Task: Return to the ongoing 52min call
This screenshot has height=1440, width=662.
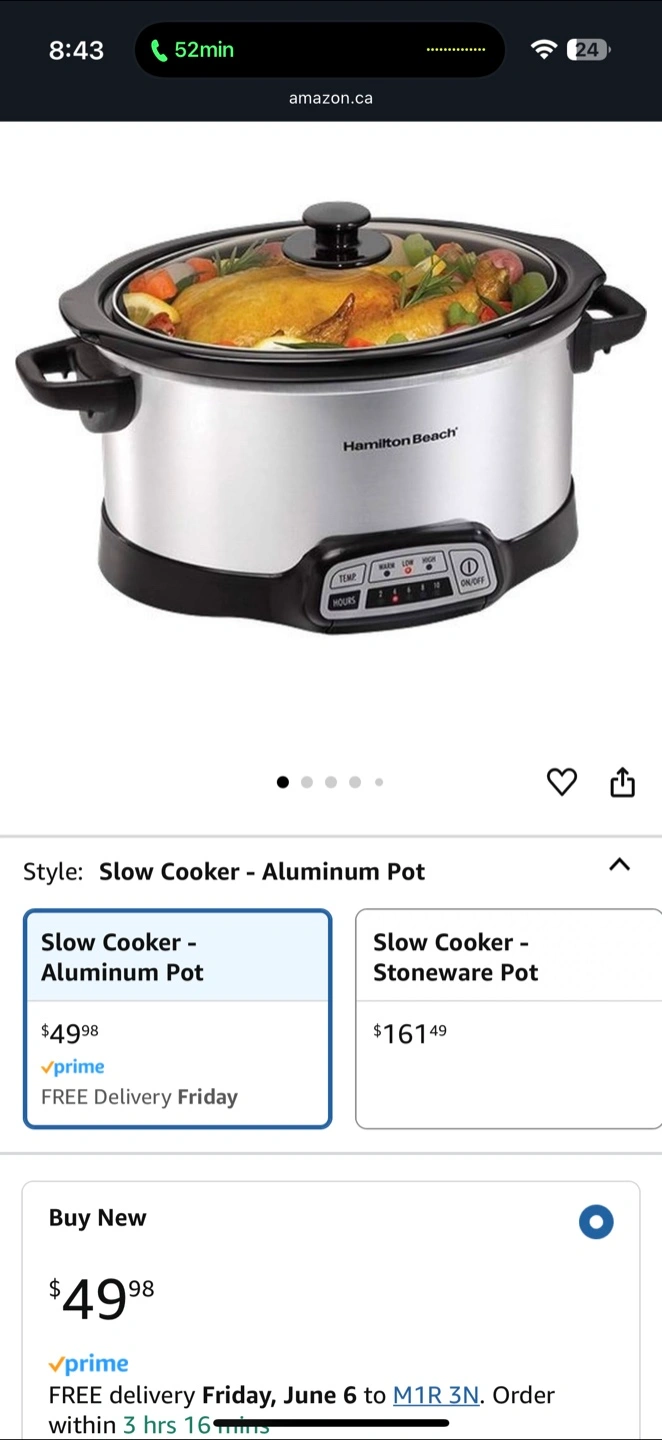Action: (193, 50)
